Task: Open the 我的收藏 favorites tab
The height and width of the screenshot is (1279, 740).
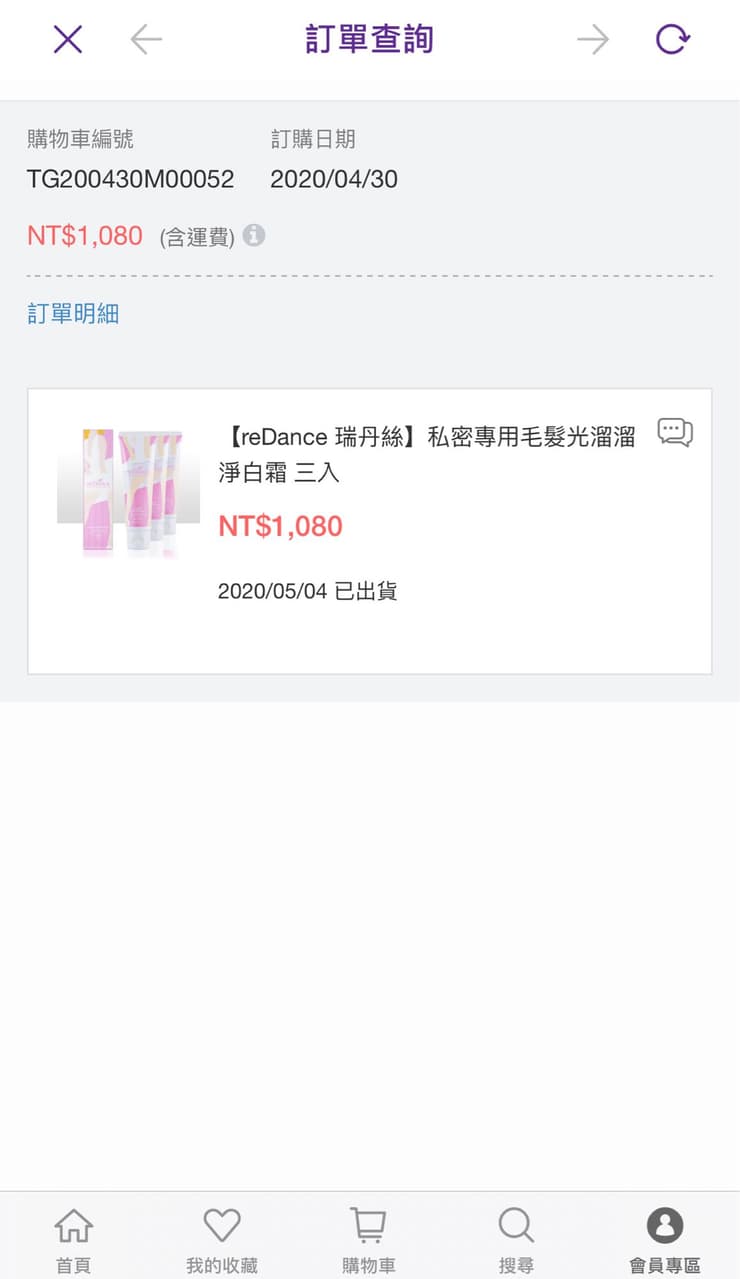Action: pyautogui.click(x=221, y=1238)
